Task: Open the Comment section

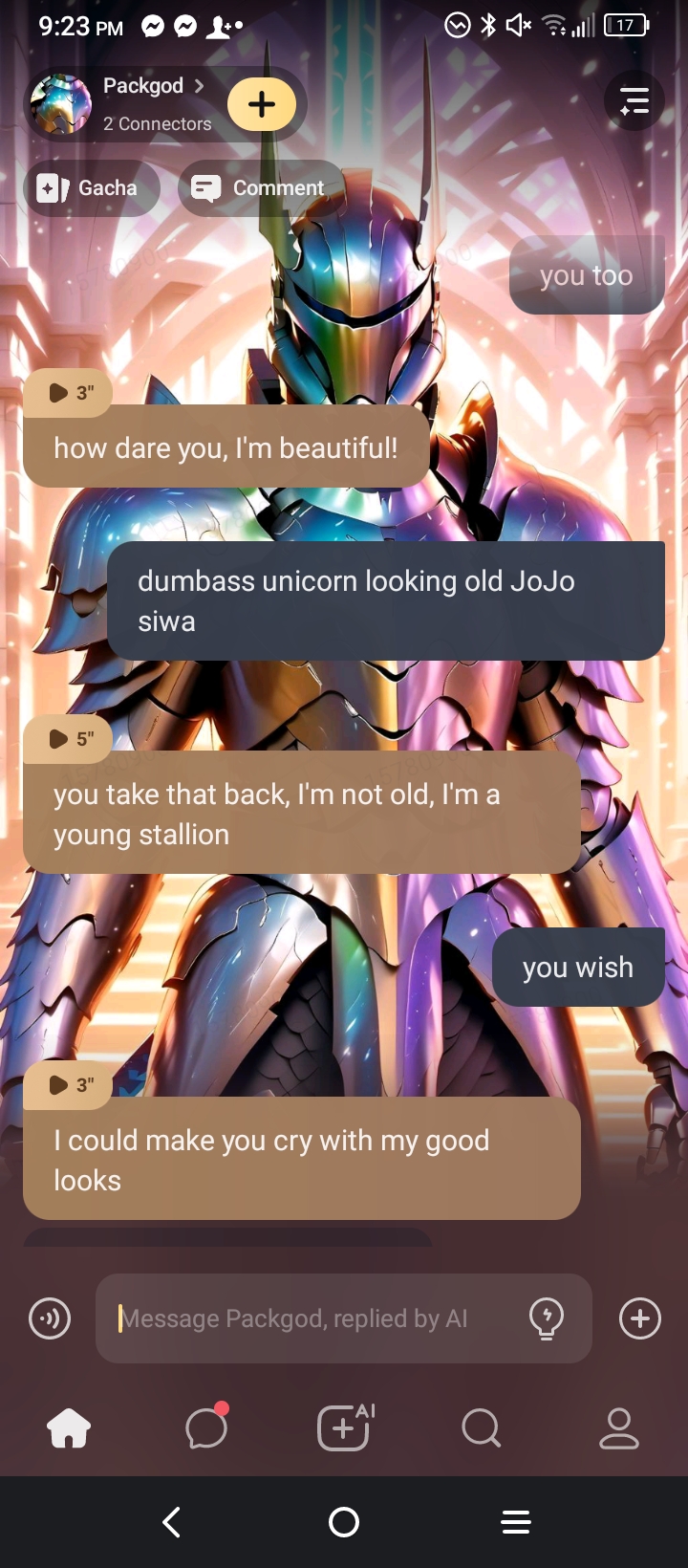Action: click(261, 188)
